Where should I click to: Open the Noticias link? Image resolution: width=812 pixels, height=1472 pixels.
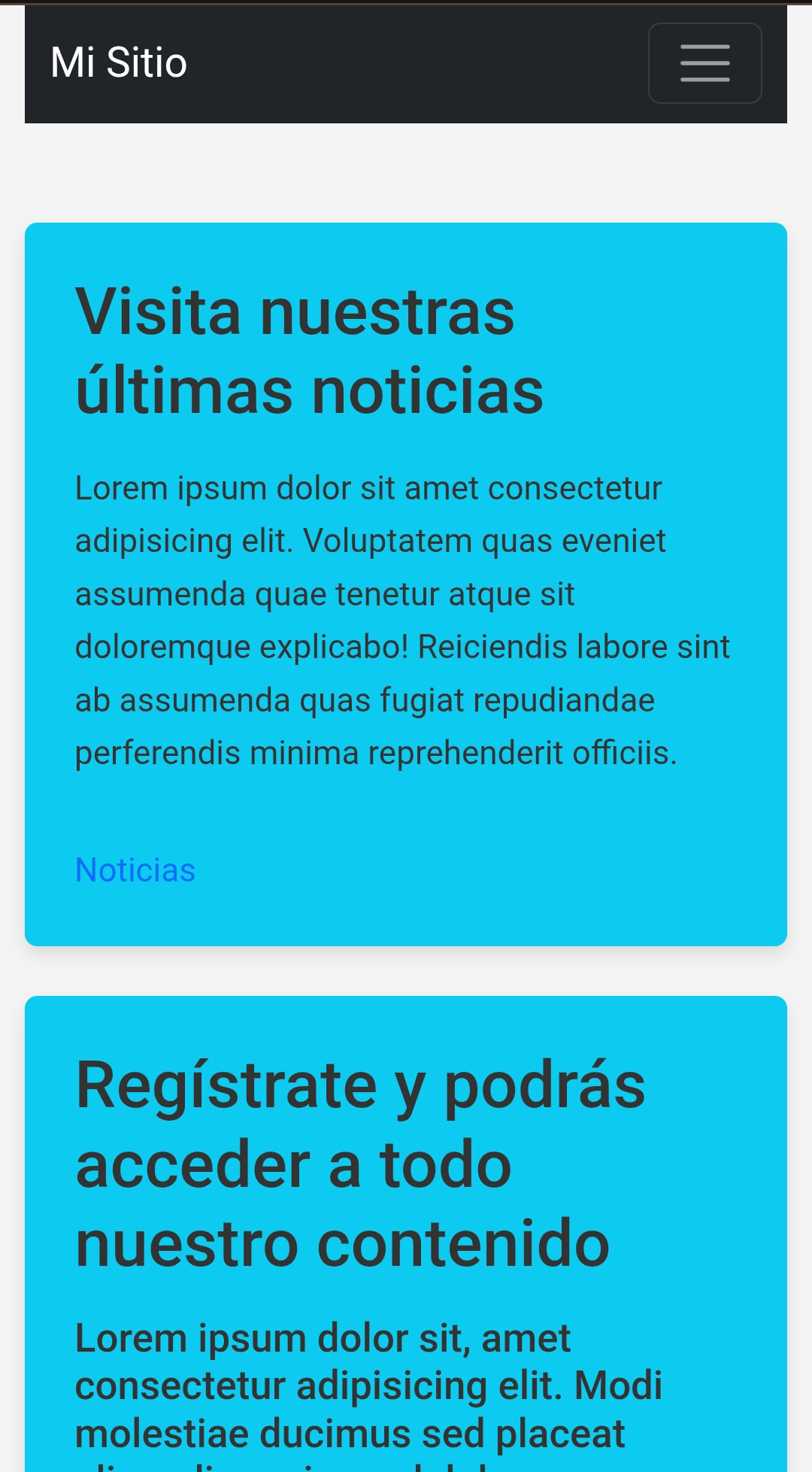point(135,870)
